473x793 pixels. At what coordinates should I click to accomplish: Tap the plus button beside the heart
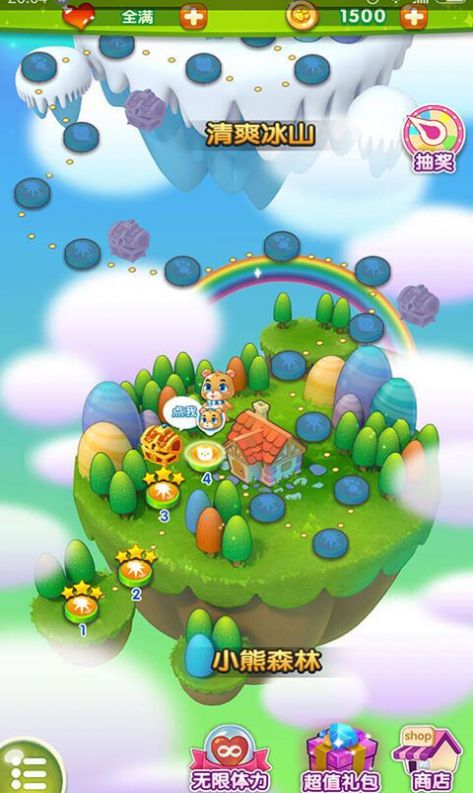194,16
